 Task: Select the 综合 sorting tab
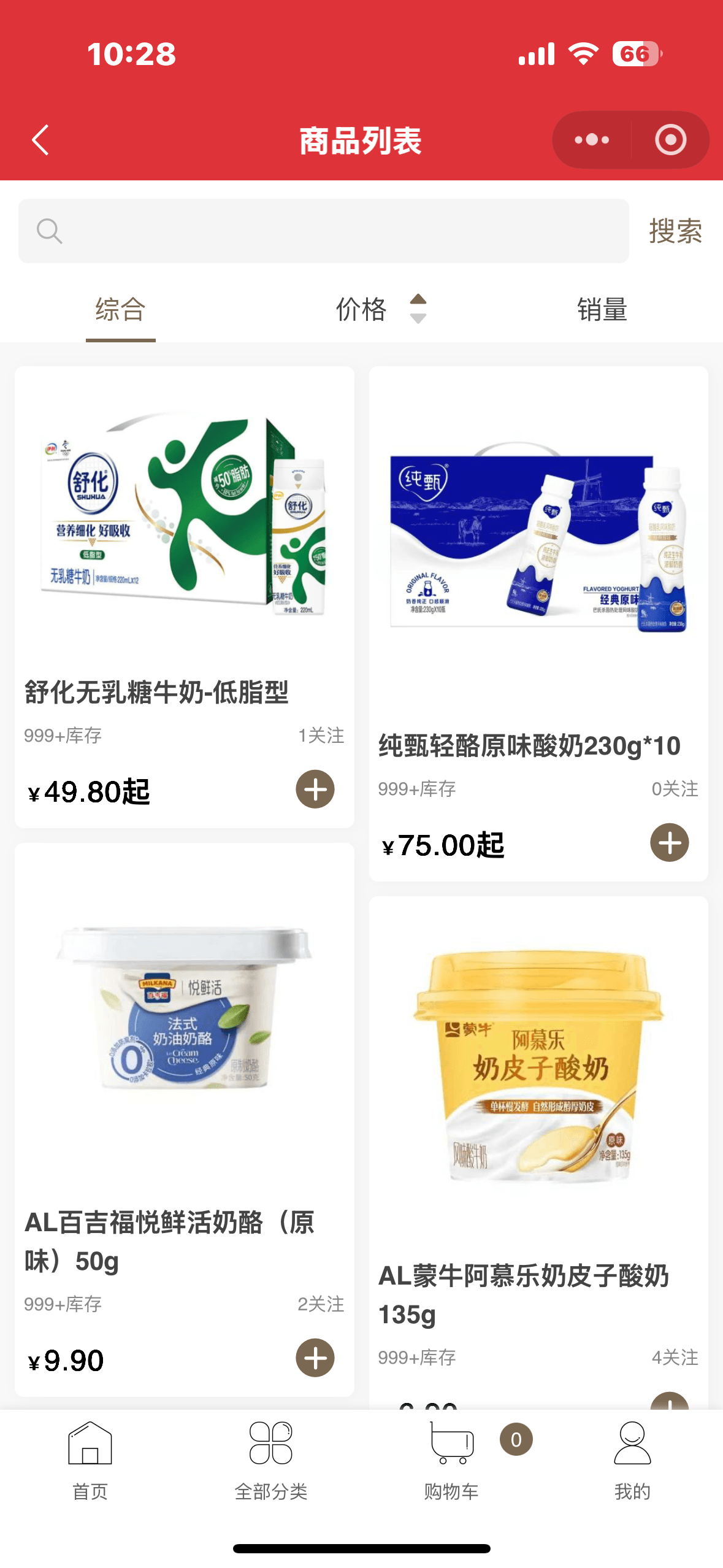coord(120,310)
